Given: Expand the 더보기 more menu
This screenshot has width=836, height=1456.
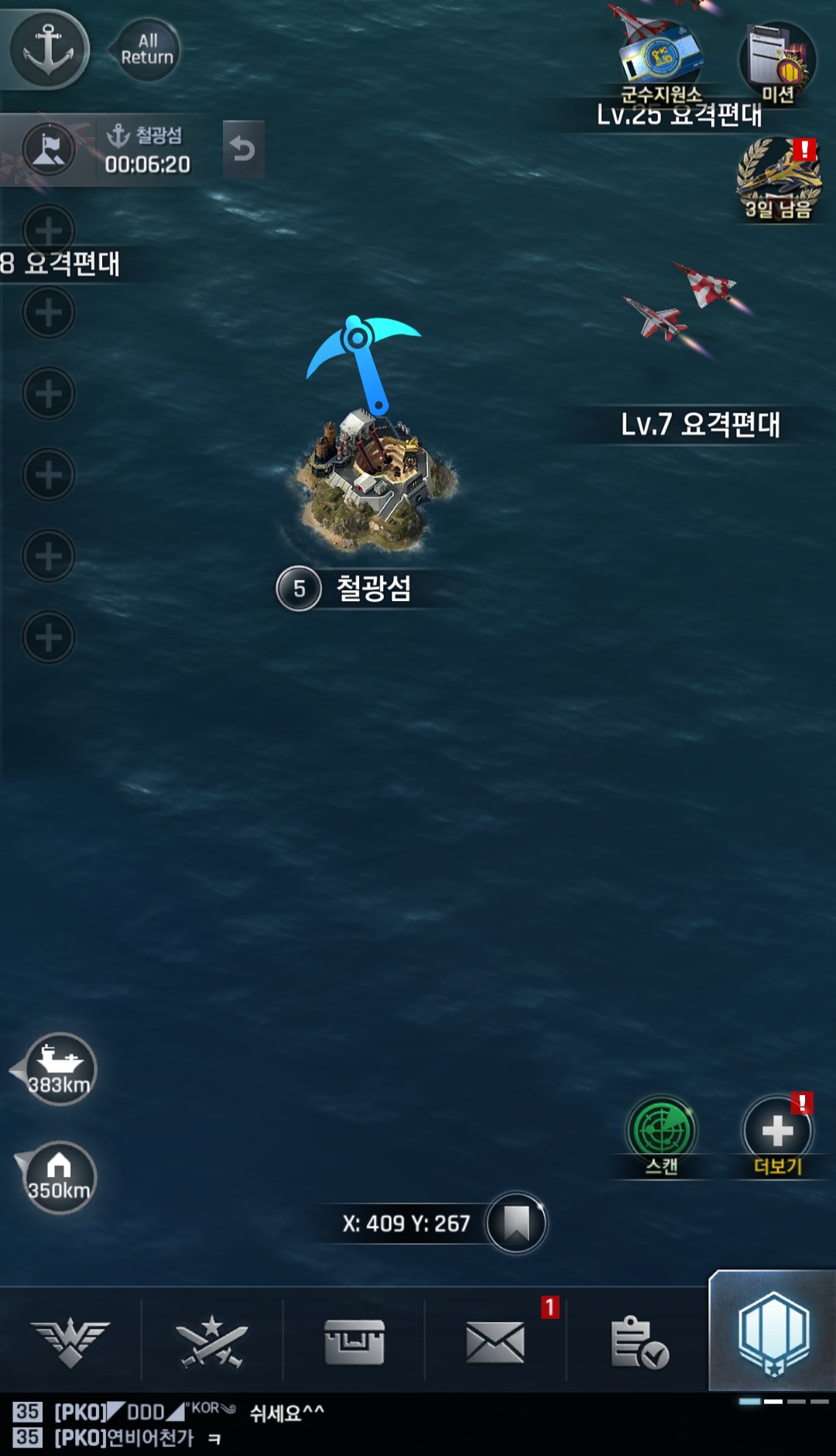Looking at the screenshot, I should (x=777, y=1132).
